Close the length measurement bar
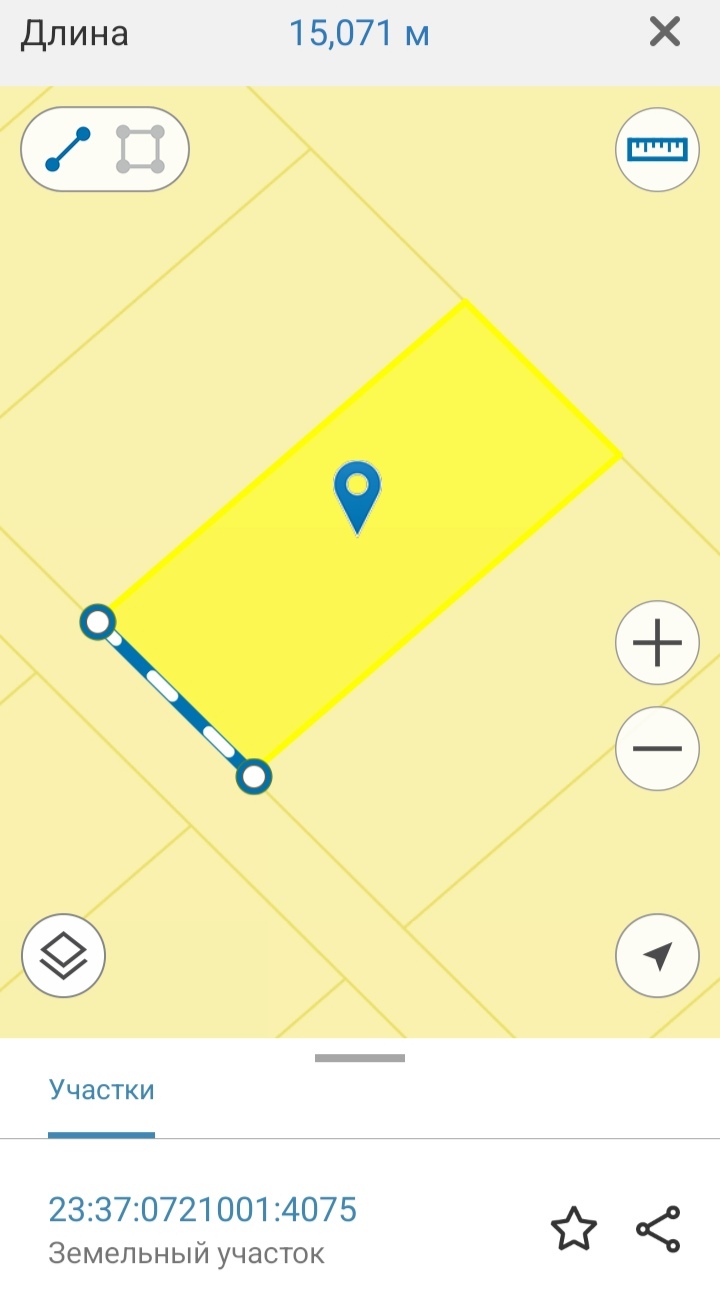Image resolution: width=720 pixels, height=1300 pixels. tap(665, 33)
